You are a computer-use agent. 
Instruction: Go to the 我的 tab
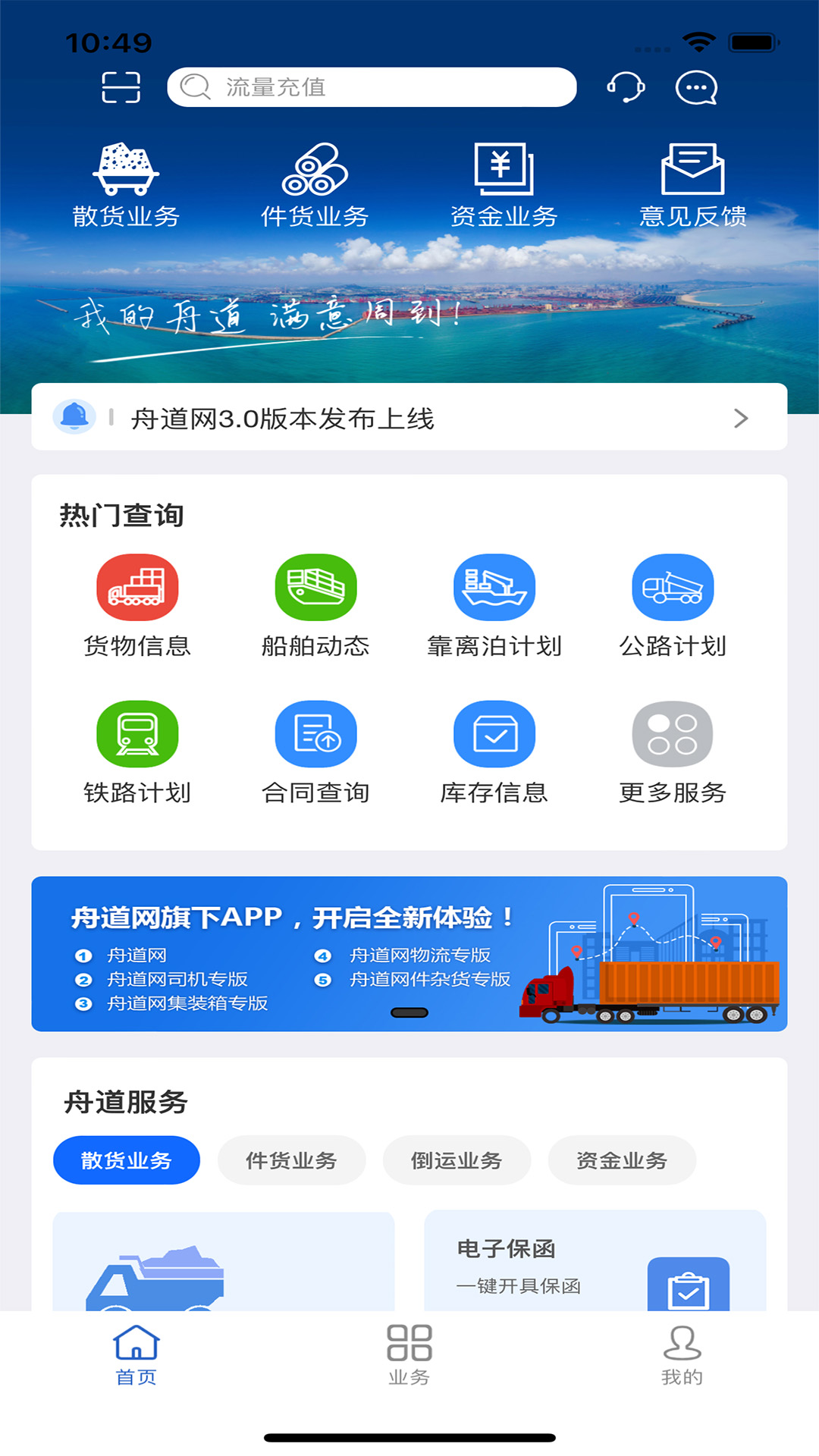pos(682,1354)
